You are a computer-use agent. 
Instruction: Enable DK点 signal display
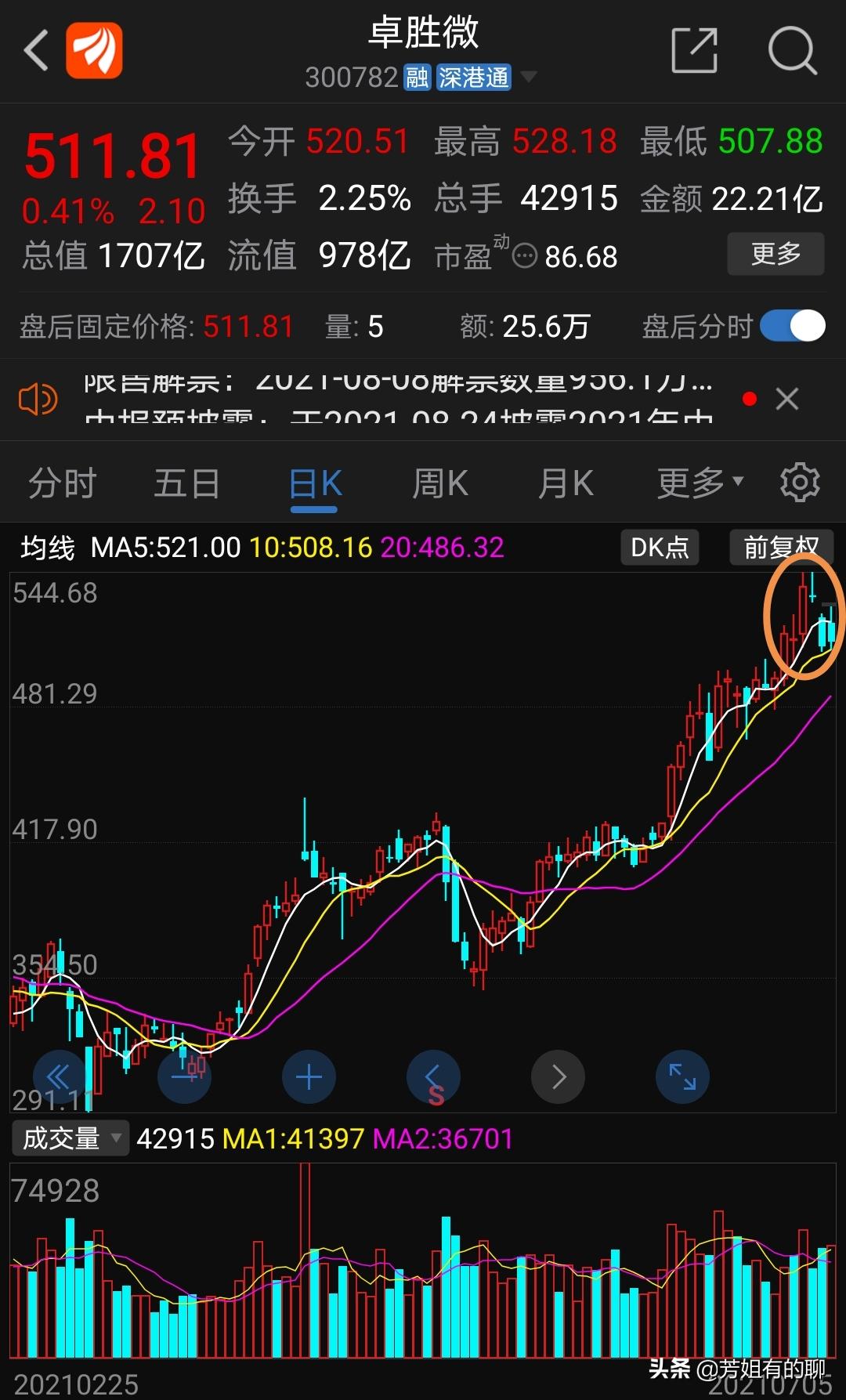coord(659,547)
